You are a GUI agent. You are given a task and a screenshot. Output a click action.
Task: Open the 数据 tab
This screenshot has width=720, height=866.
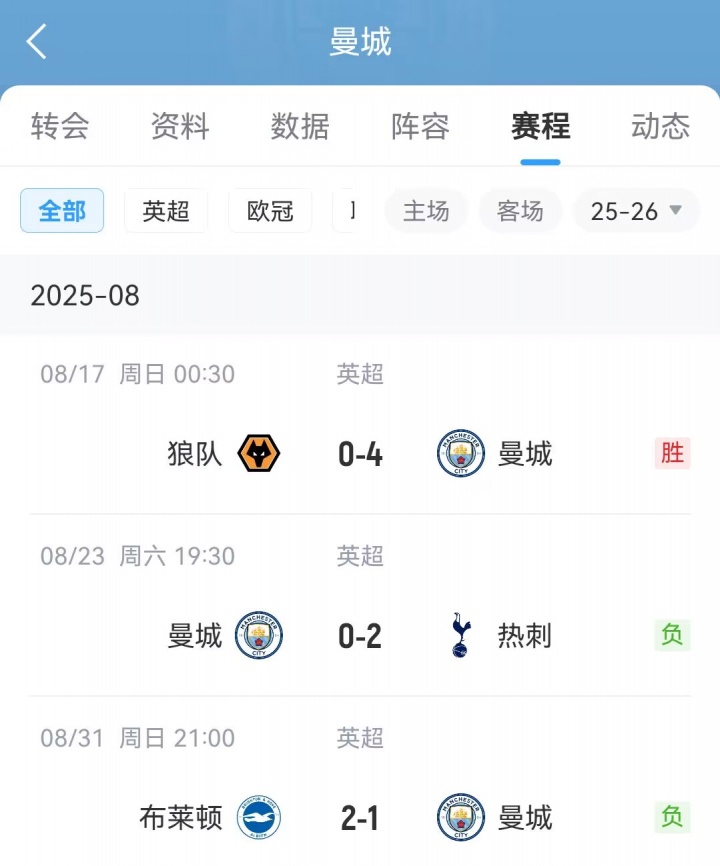click(x=300, y=127)
